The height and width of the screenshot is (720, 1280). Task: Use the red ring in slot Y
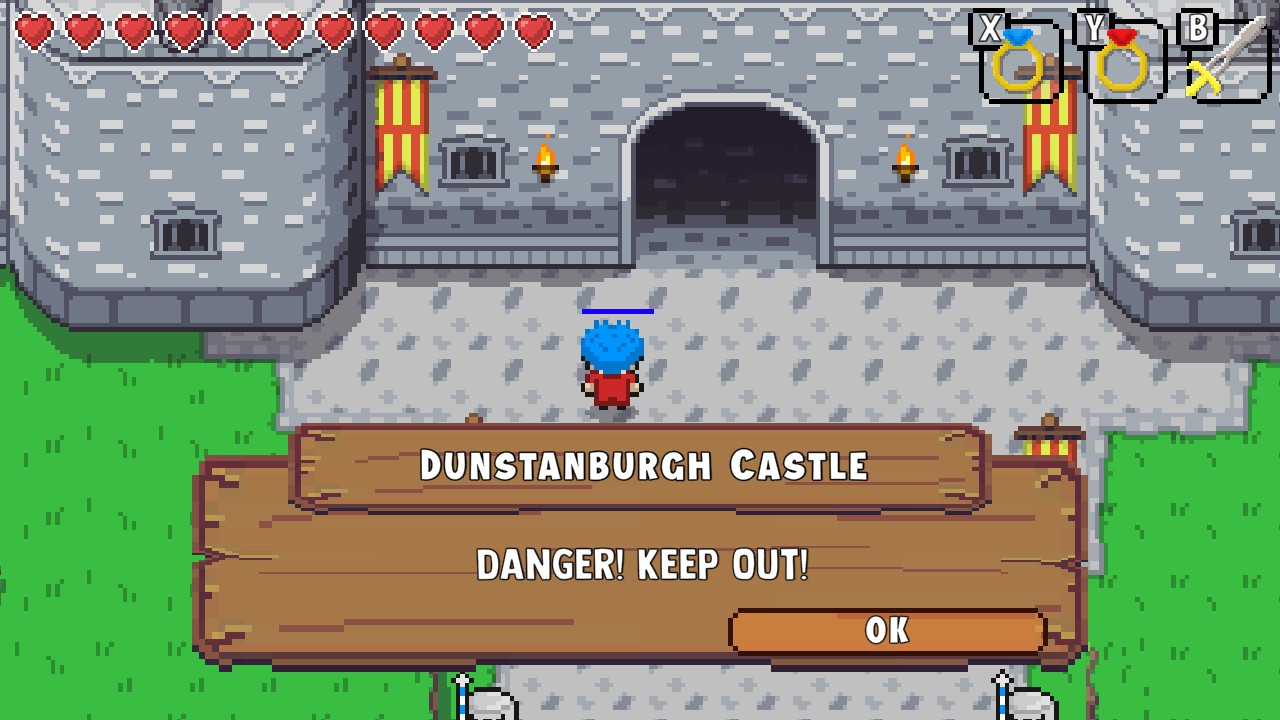[1122, 61]
